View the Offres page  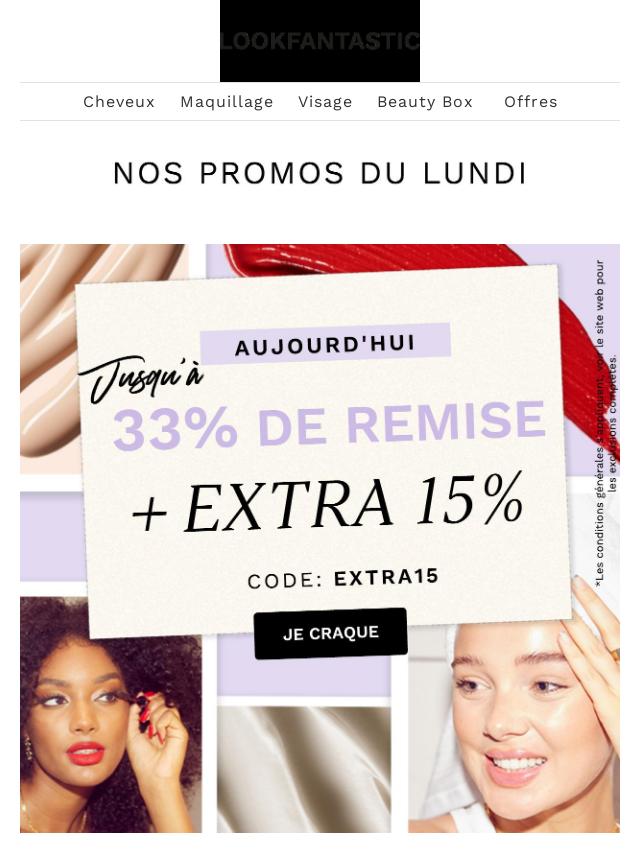click(x=531, y=102)
